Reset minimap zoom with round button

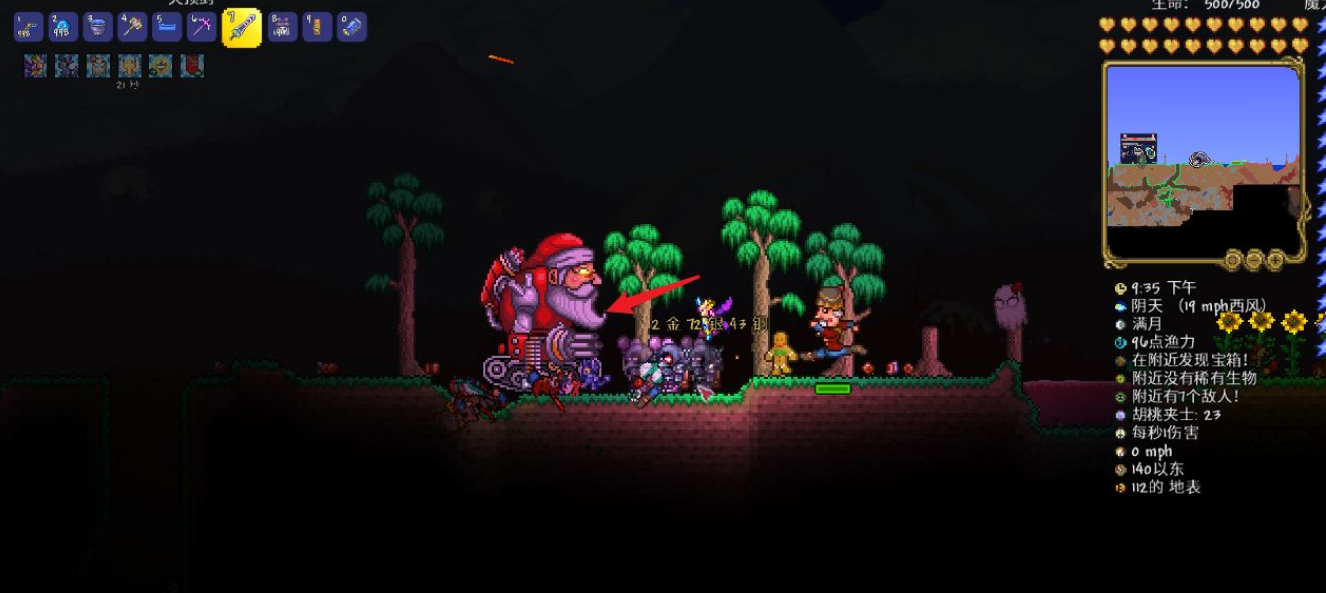pyautogui.click(x=1232, y=260)
